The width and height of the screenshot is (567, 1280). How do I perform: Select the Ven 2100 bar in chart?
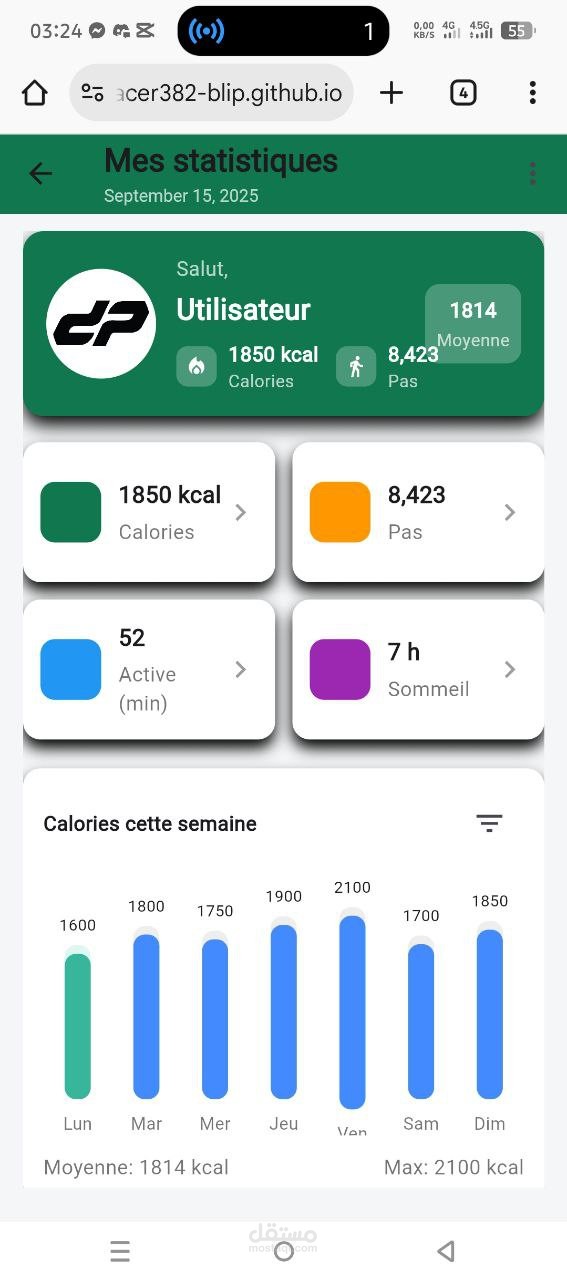pyautogui.click(x=352, y=1012)
